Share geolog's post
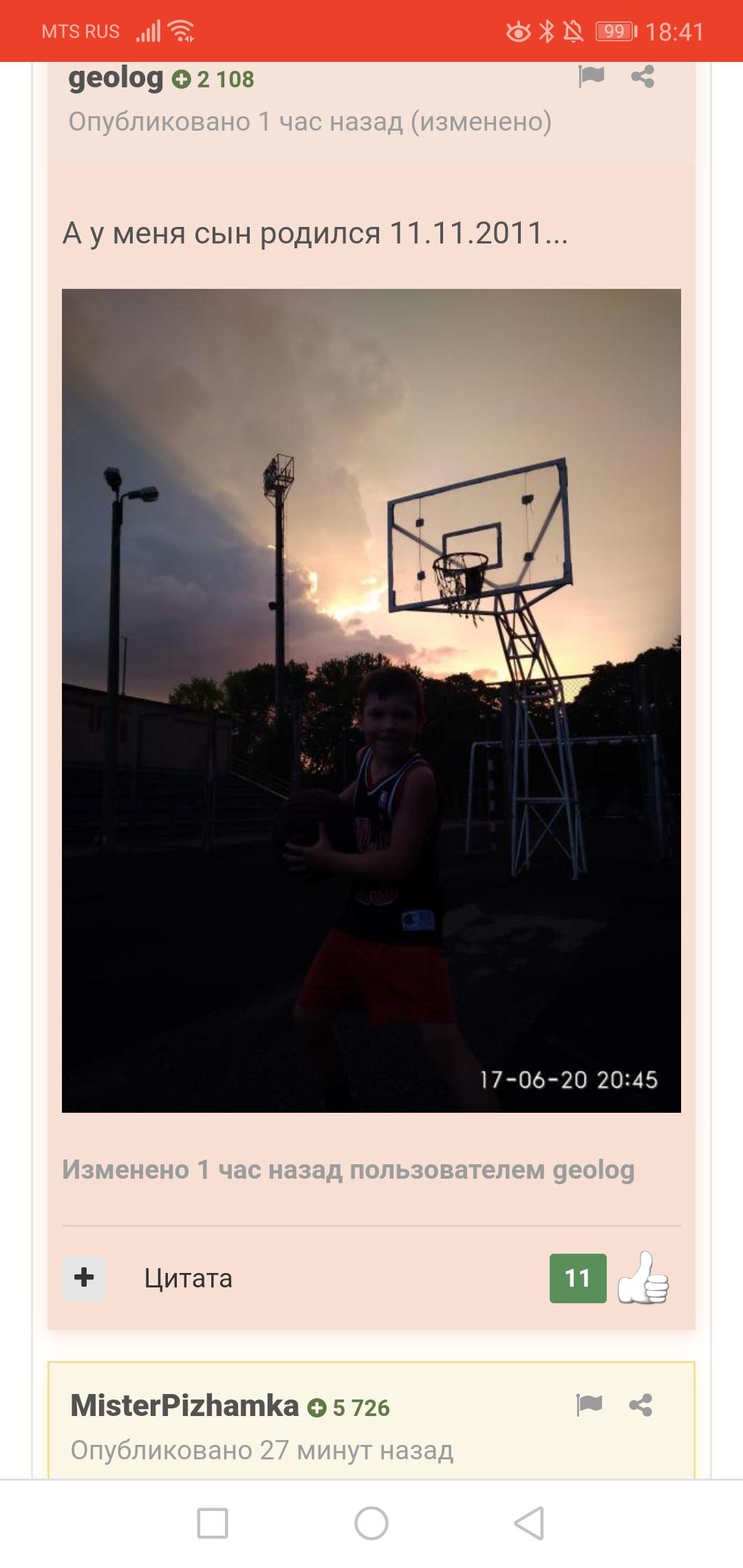Screen dimensions: 743x1568 tap(643, 76)
